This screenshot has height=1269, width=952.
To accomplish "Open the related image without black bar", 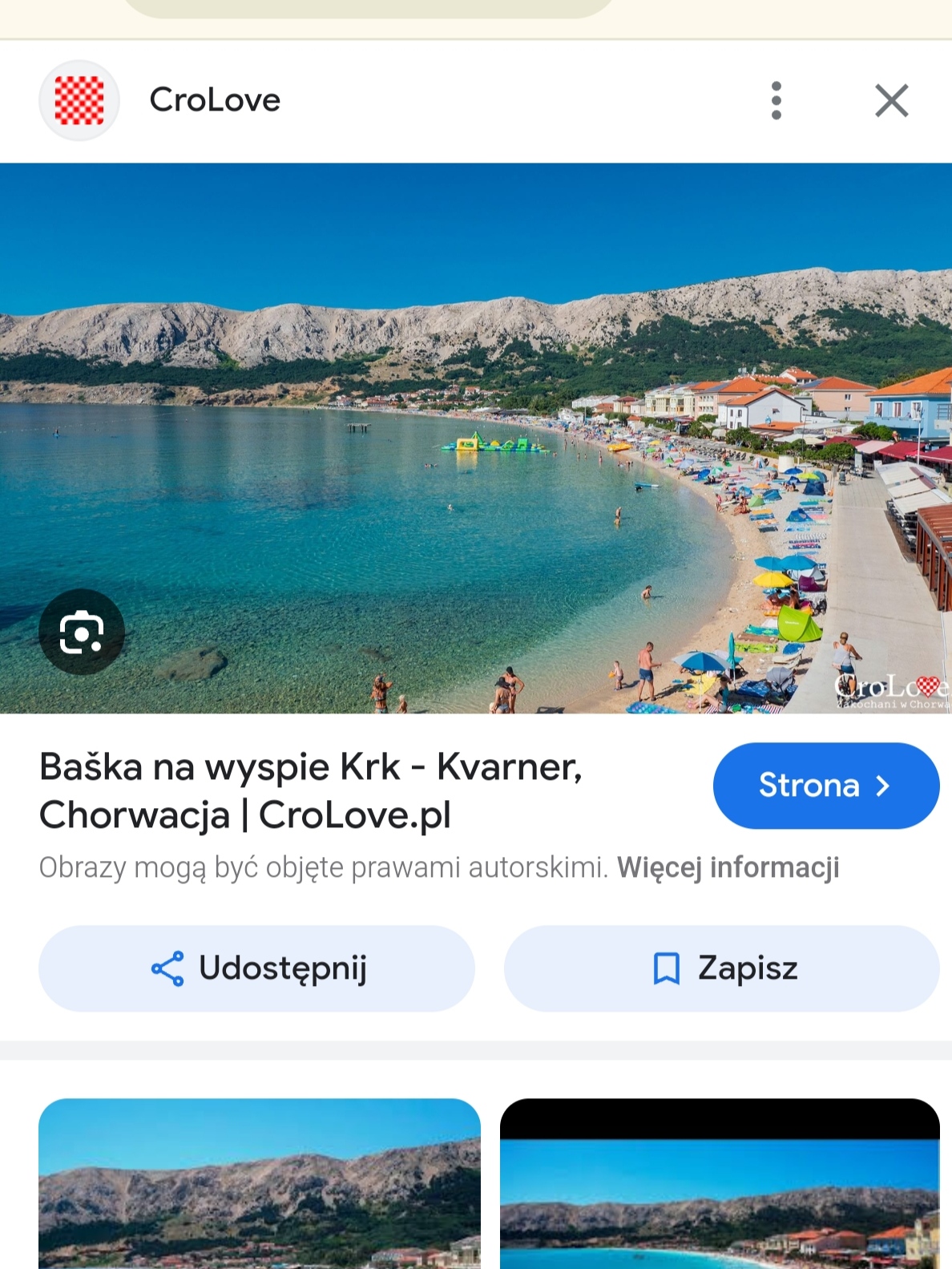I will click(x=260, y=1183).
